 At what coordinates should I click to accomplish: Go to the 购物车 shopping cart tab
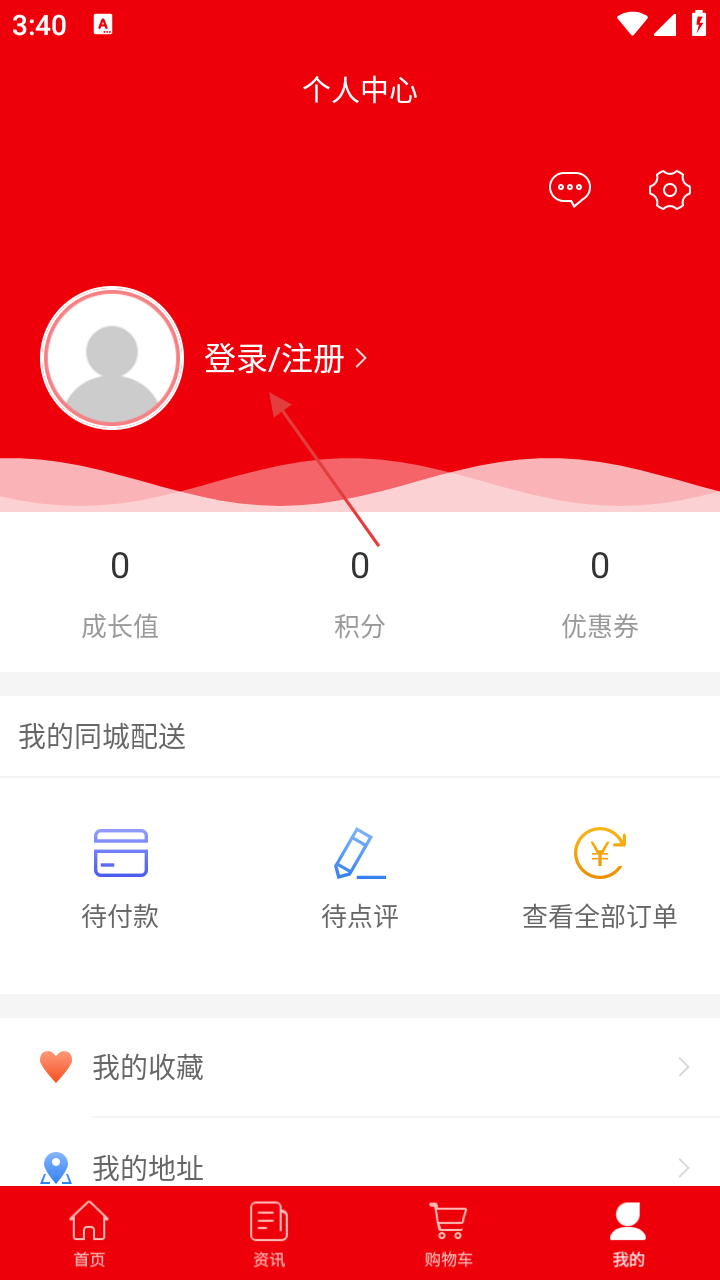pyautogui.click(x=448, y=1234)
